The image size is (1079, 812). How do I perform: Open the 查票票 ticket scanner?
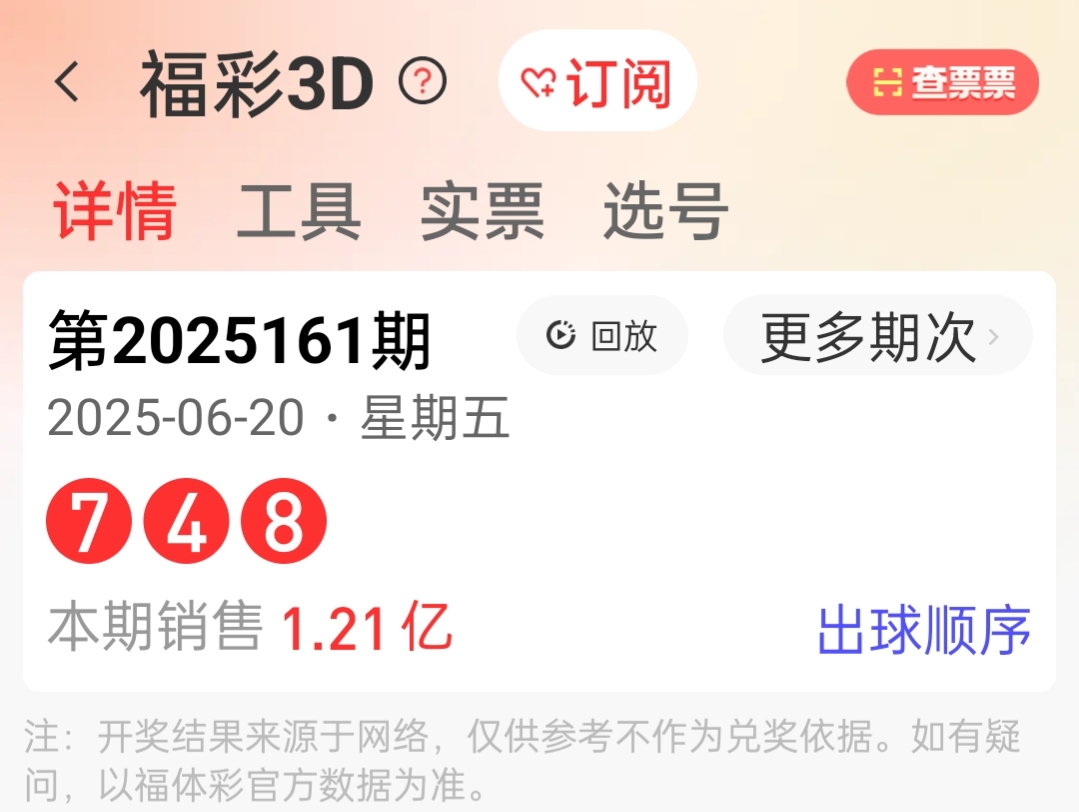[x=942, y=82]
